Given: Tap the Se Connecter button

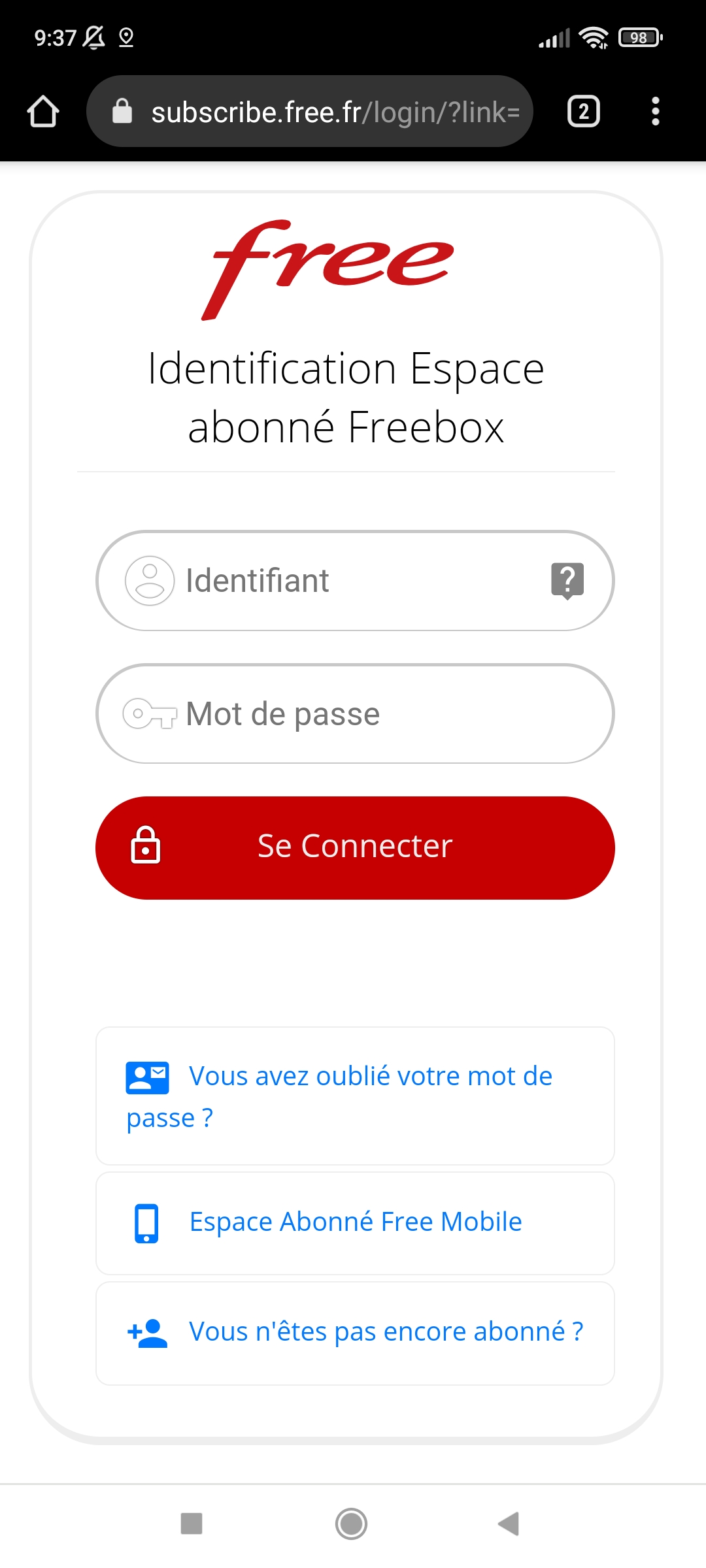Looking at the screenshot, I should (x=355, y=847).
